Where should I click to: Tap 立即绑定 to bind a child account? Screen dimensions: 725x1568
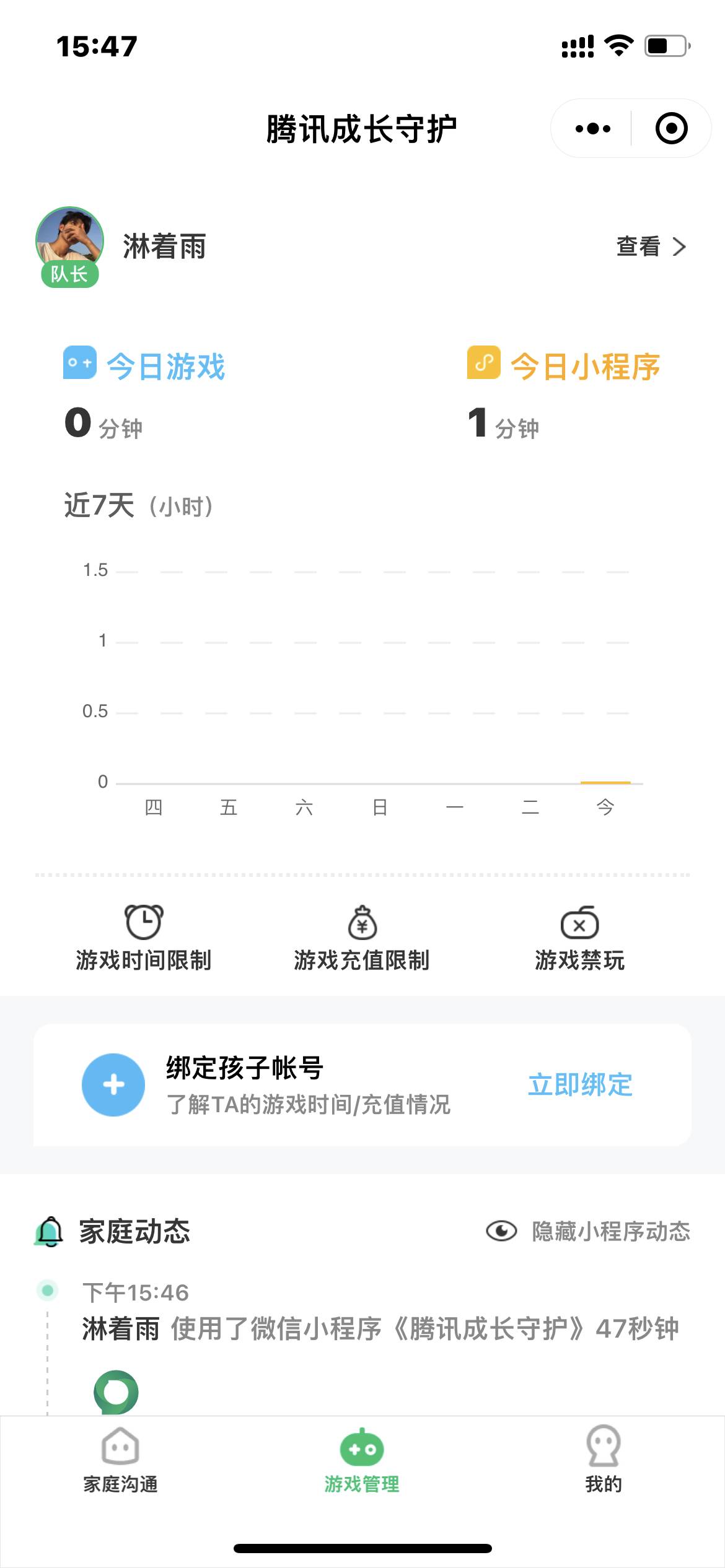pos(580,1085)
